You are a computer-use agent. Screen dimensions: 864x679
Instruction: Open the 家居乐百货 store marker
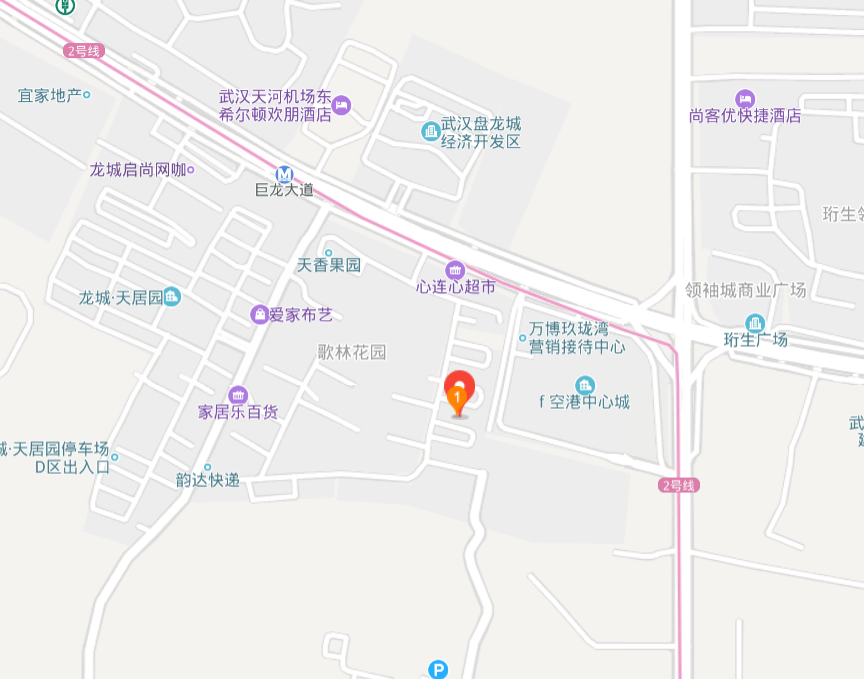tap(238, 395)
